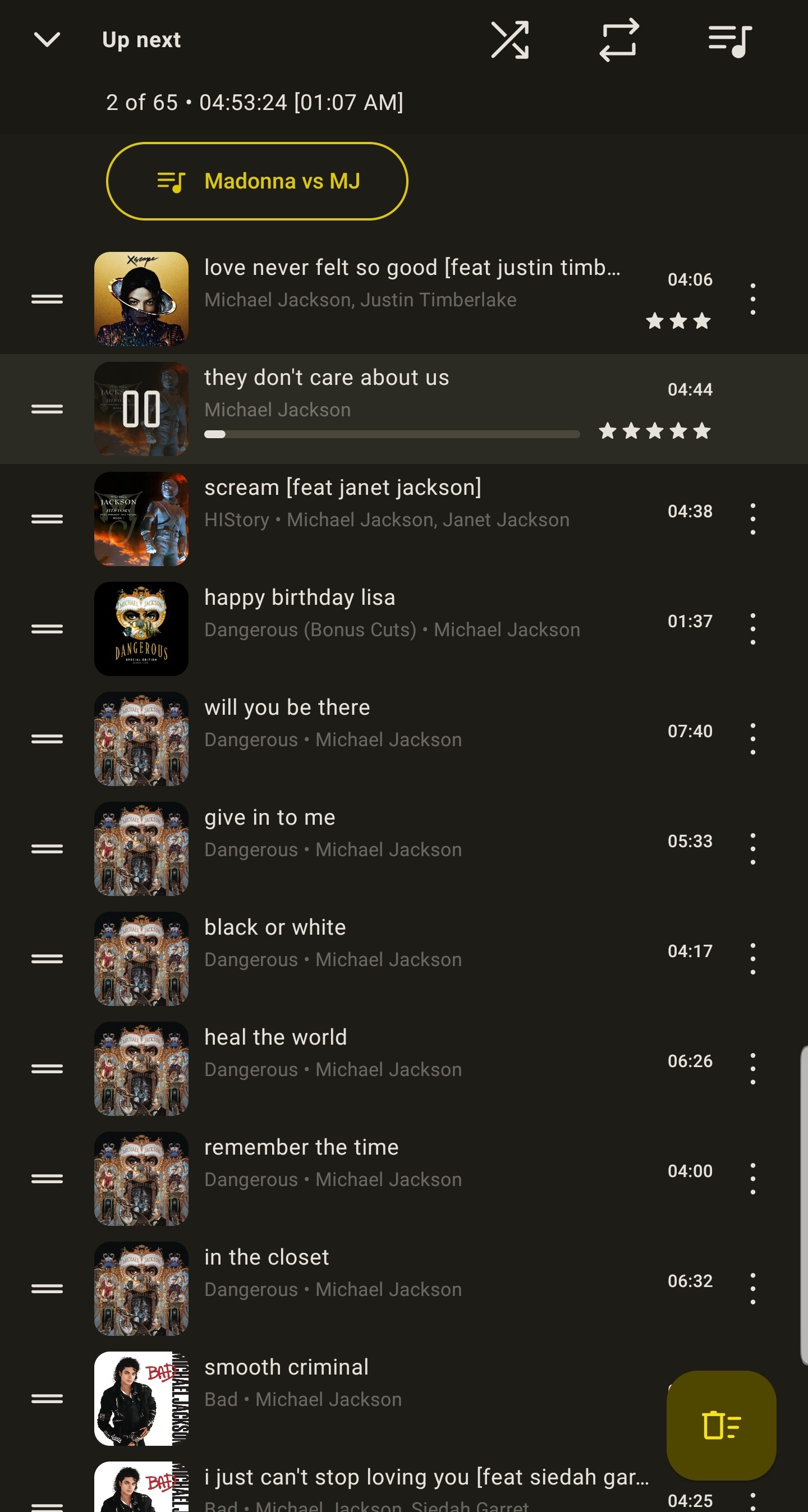Open the queue playlist options icon
808x1512 pixels.
click(730, 40)
